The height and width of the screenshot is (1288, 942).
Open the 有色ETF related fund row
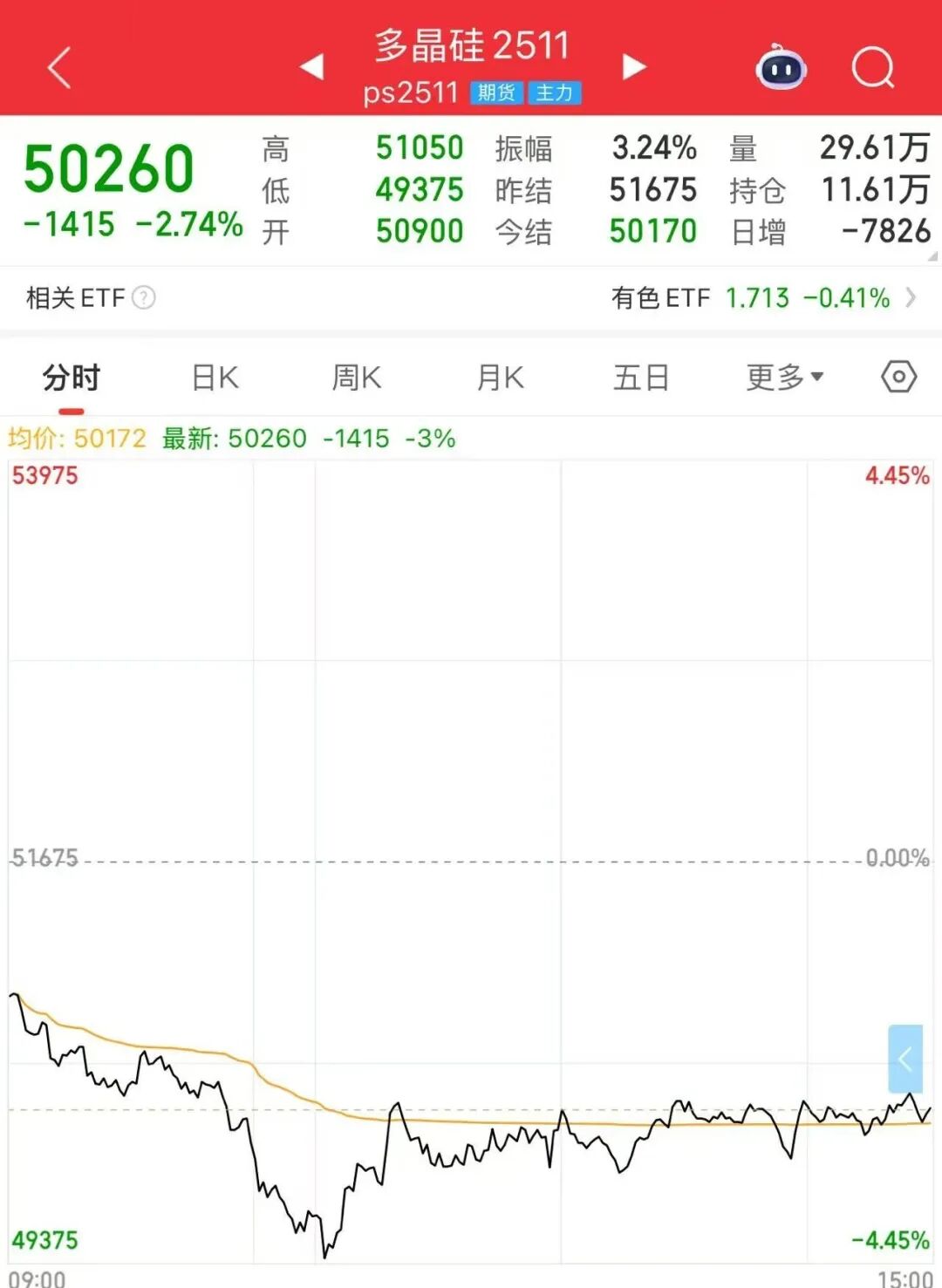(763, 298)
